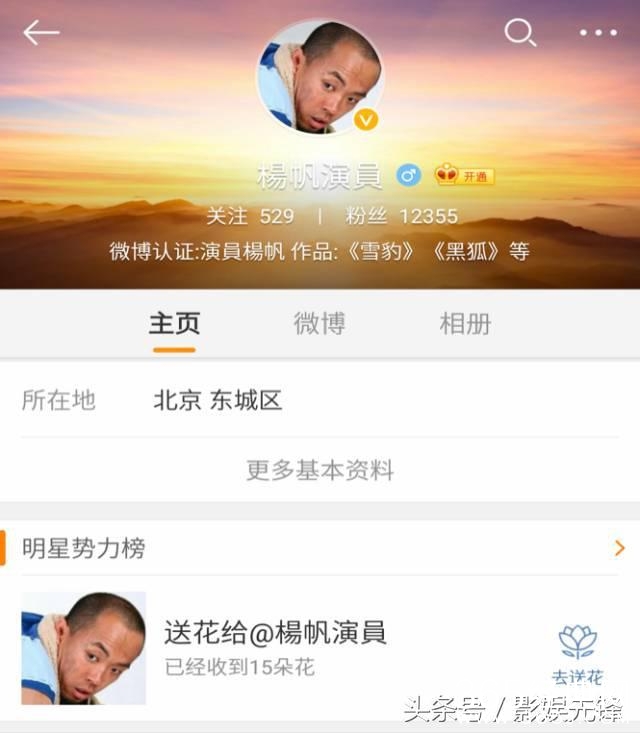Switch to the 相册 tab
This screenshot has width=640, height=733.
point(465,324)
